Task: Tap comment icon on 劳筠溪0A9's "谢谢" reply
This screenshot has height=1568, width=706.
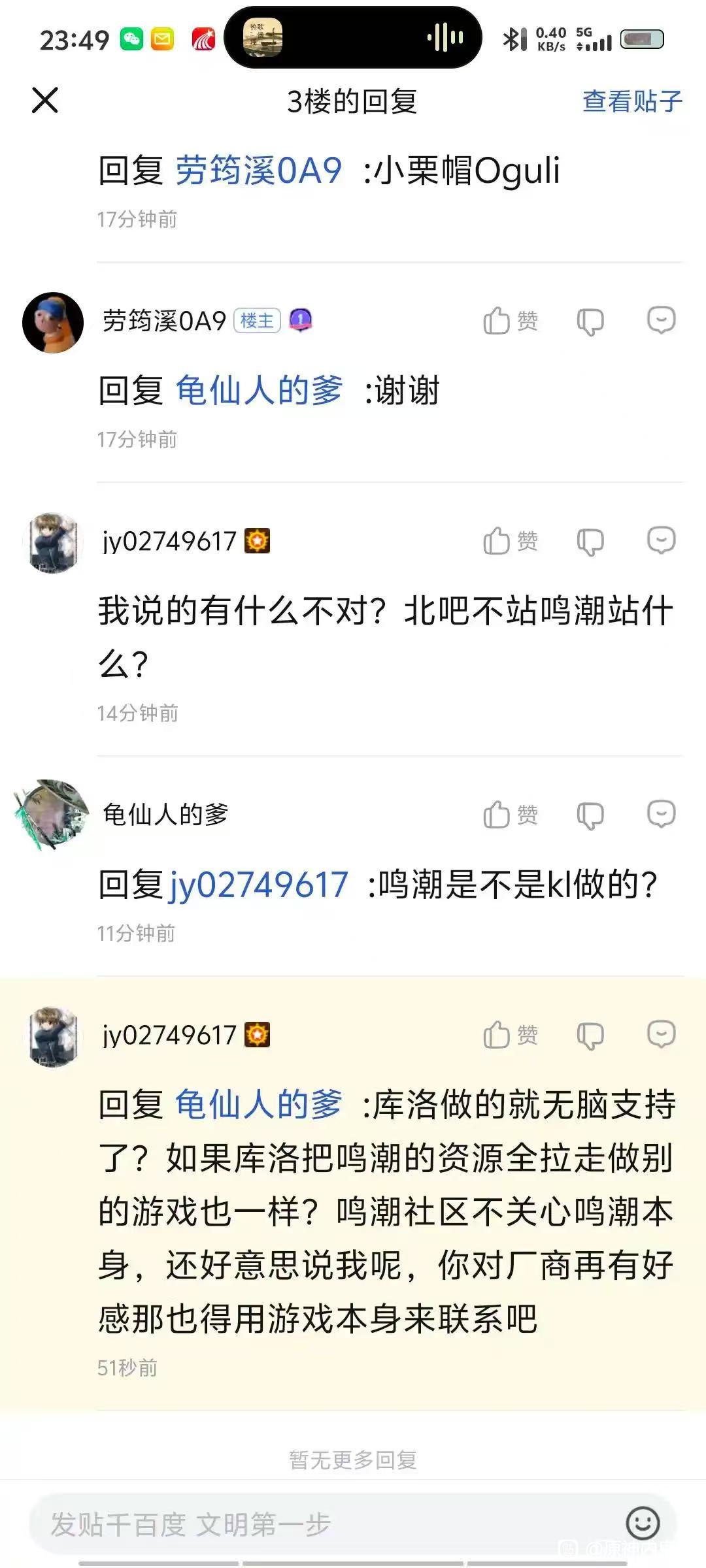Action: coord(661,320)
